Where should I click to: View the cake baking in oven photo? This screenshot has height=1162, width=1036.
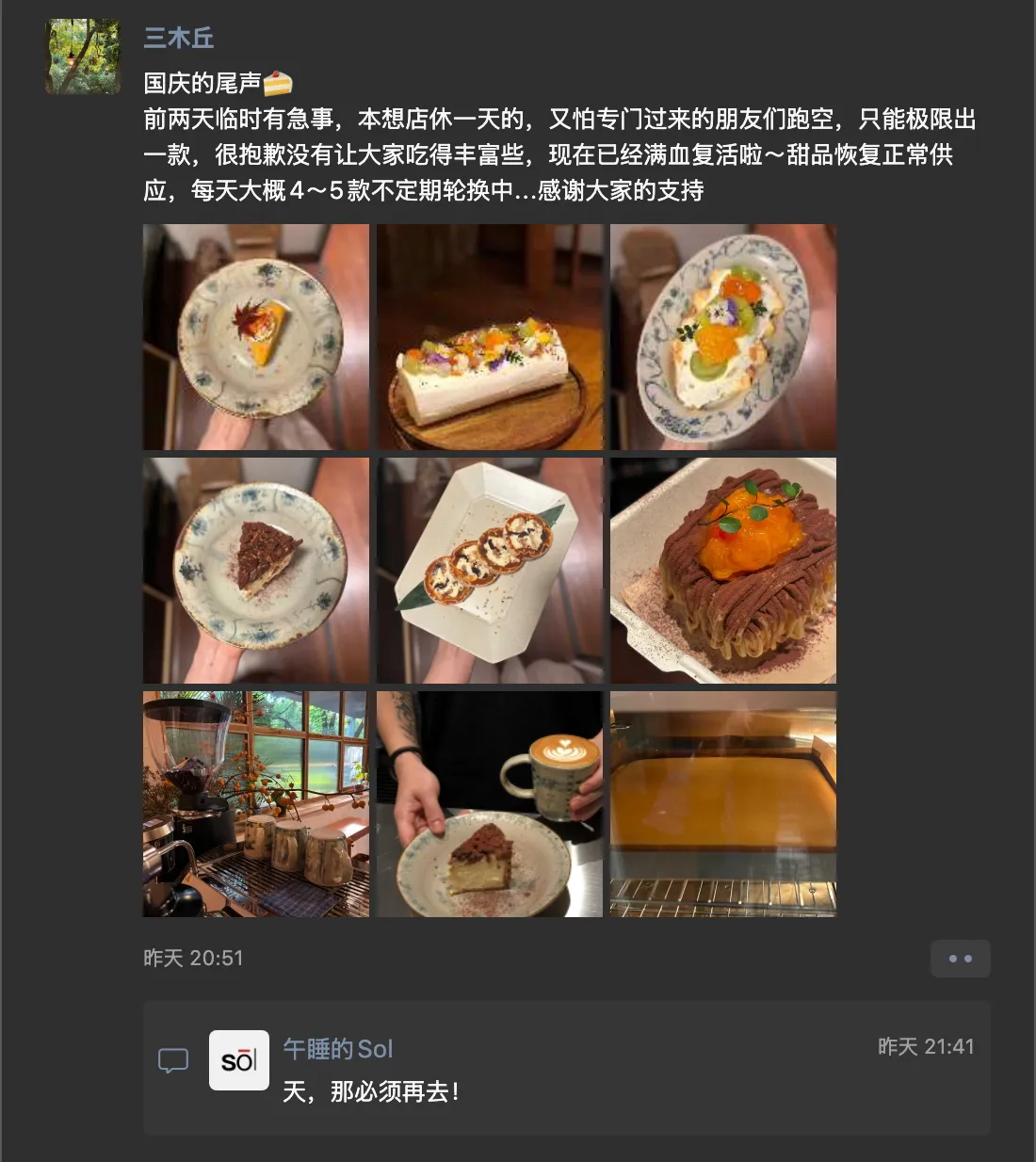point(722,803)
